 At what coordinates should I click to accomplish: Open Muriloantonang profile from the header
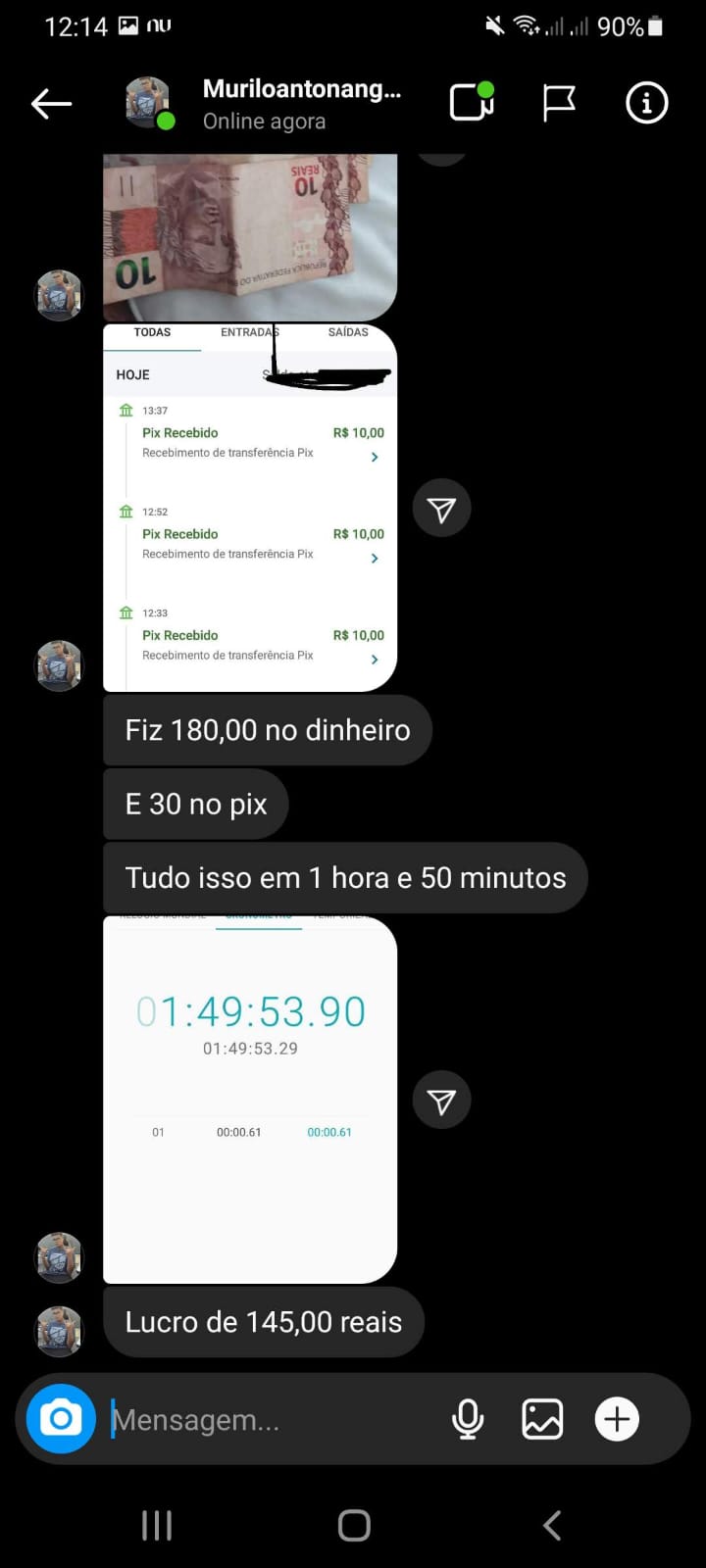(x=301, y=103)
